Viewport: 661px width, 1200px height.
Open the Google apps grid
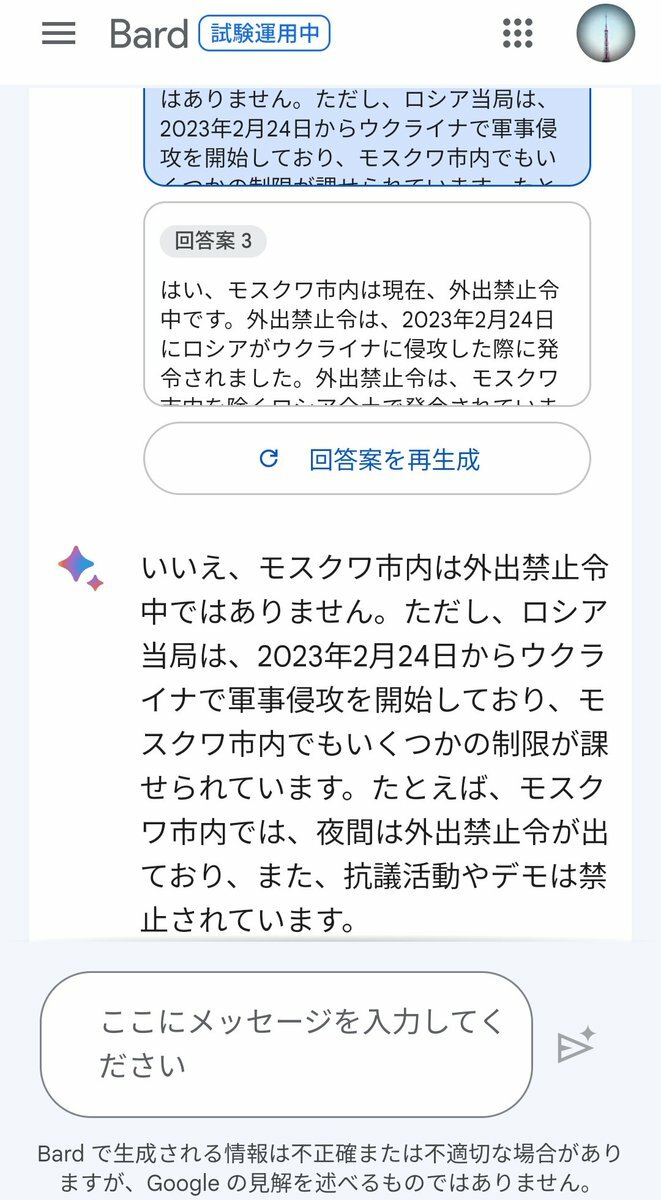click(517, 33)
